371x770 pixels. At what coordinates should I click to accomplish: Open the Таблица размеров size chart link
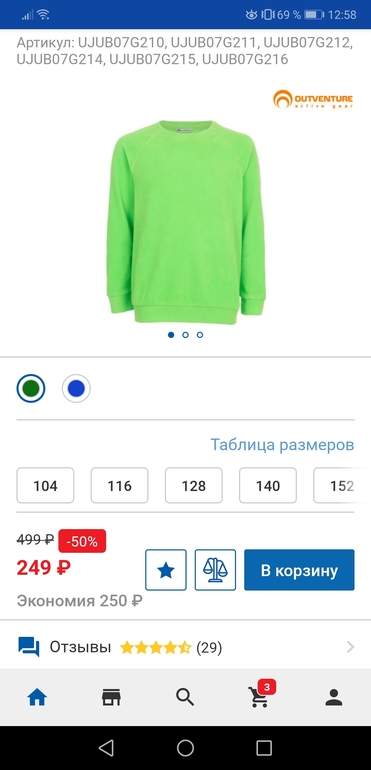click(282, 445)
